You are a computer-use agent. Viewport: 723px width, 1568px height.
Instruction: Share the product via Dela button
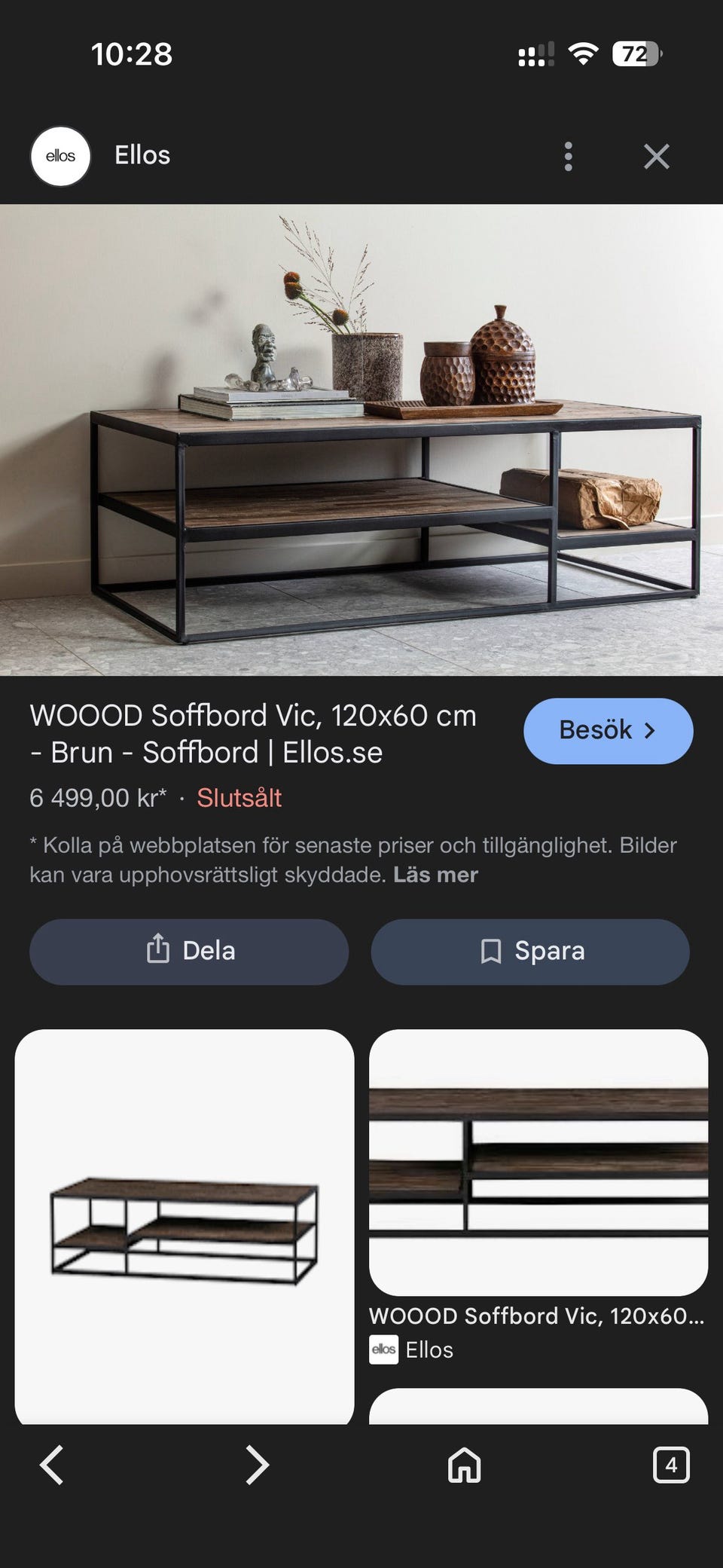188,951
